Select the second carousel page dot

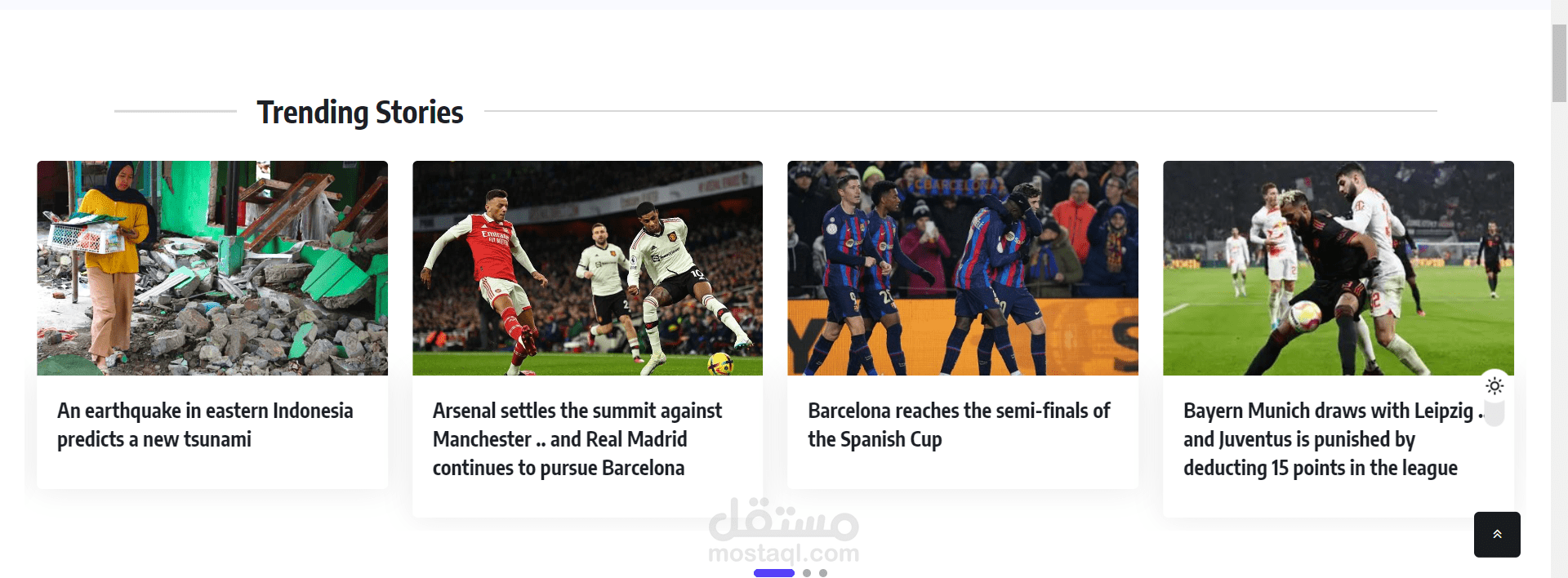[x=807, y=573]
